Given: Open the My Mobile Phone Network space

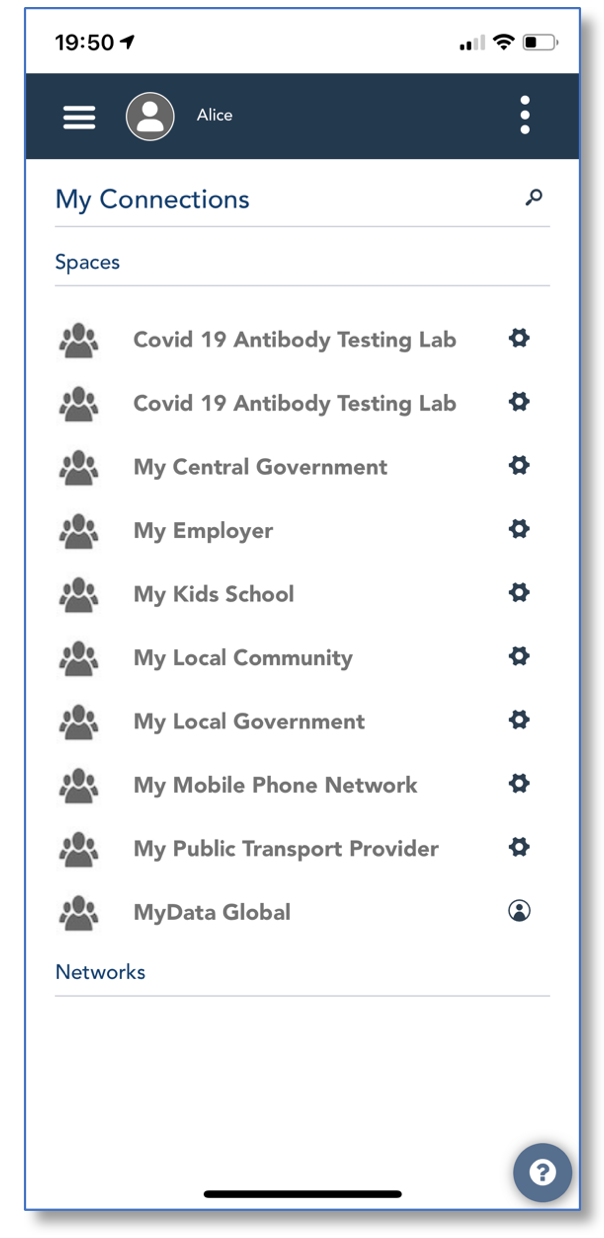Looking at the screenshot, I should pyautogui.click(x=275, y=785).
